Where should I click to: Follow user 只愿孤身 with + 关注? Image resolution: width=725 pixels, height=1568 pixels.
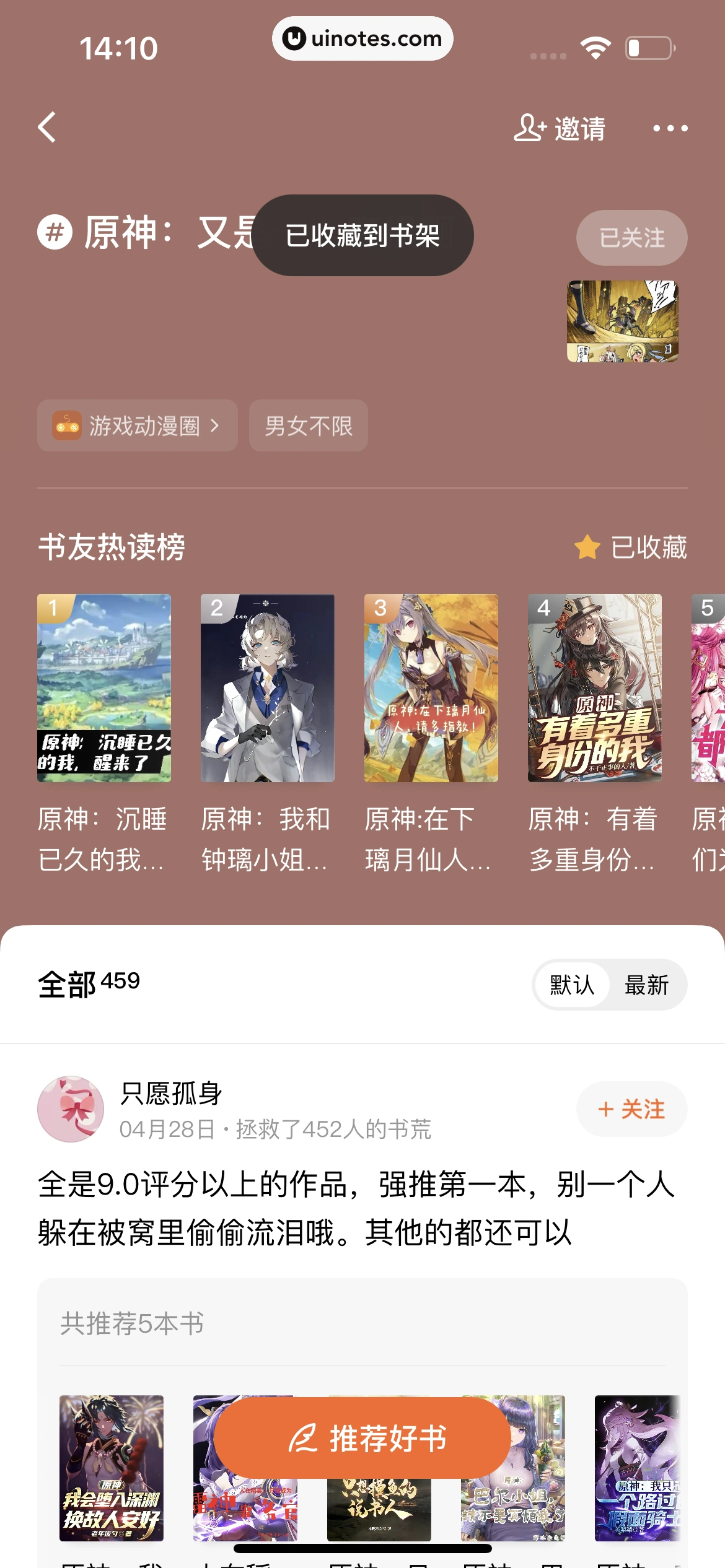[x=631, y=1109]
